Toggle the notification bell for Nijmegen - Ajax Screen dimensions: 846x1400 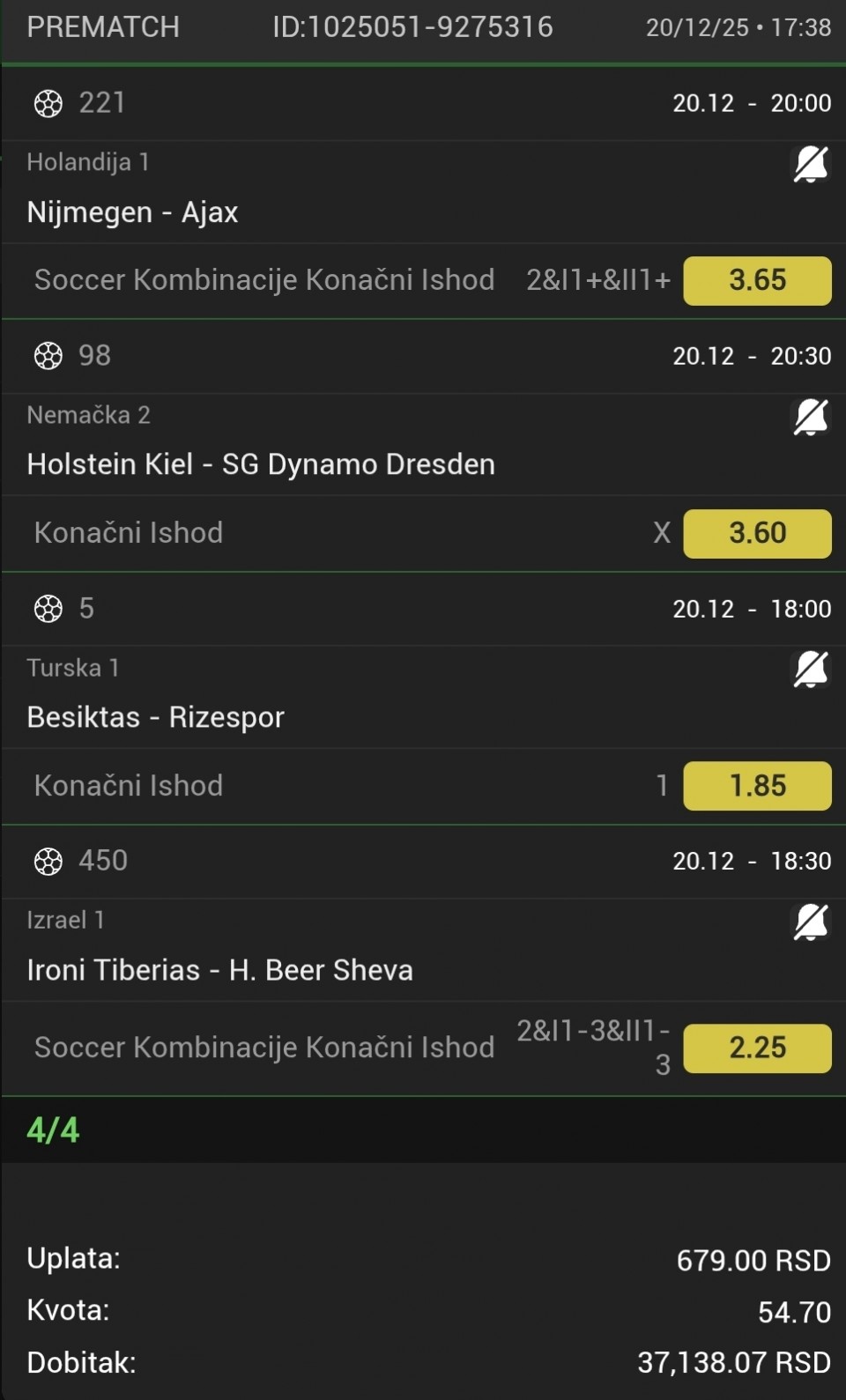[810, 165]
